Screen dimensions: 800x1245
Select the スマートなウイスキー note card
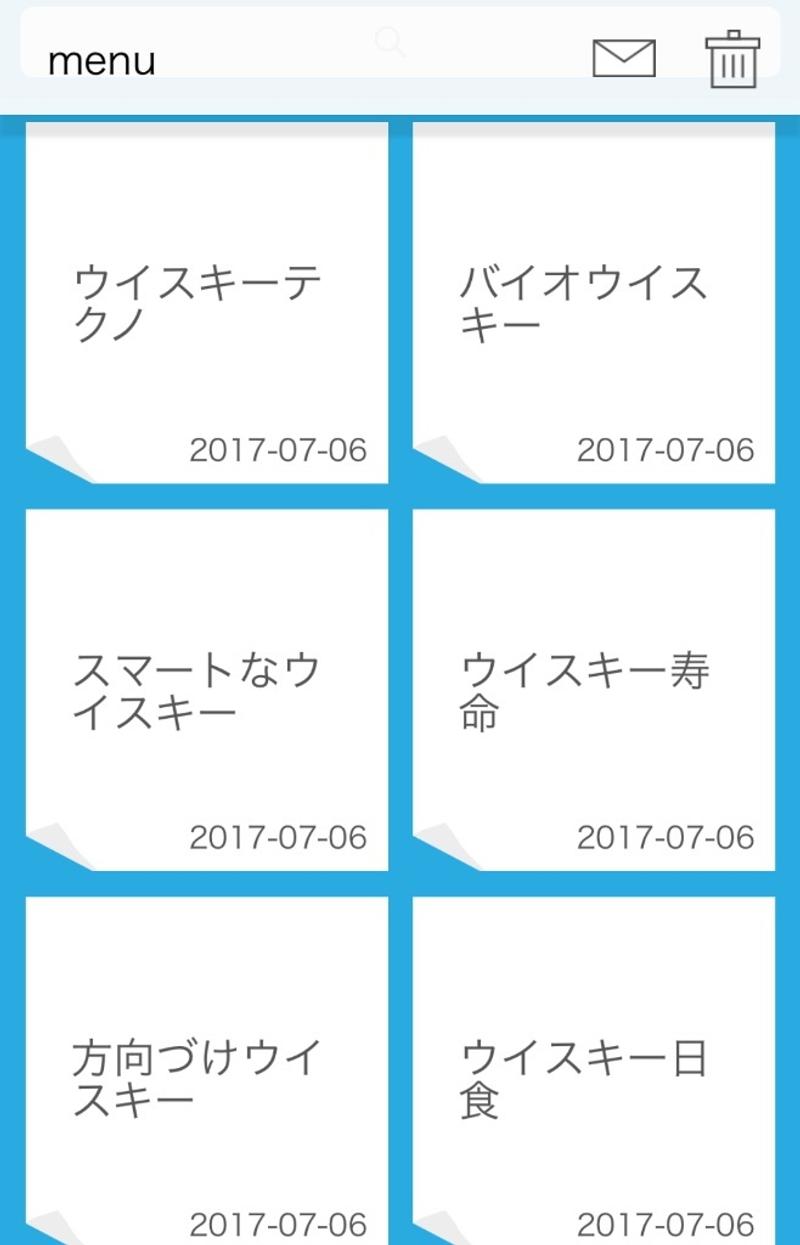coord(207,690)
